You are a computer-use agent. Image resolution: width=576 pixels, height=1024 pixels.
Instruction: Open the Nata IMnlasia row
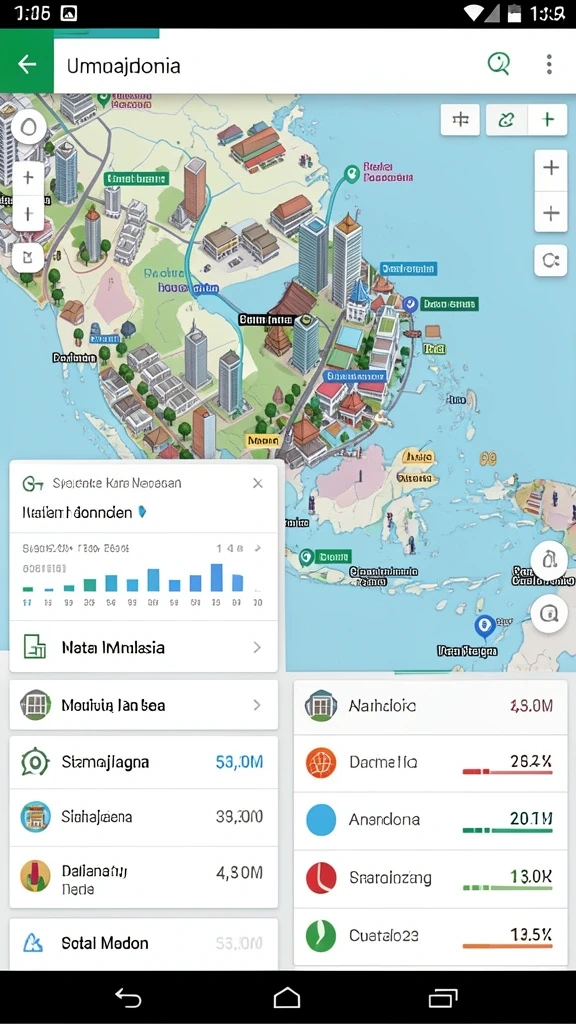click(x=144, y=647)
